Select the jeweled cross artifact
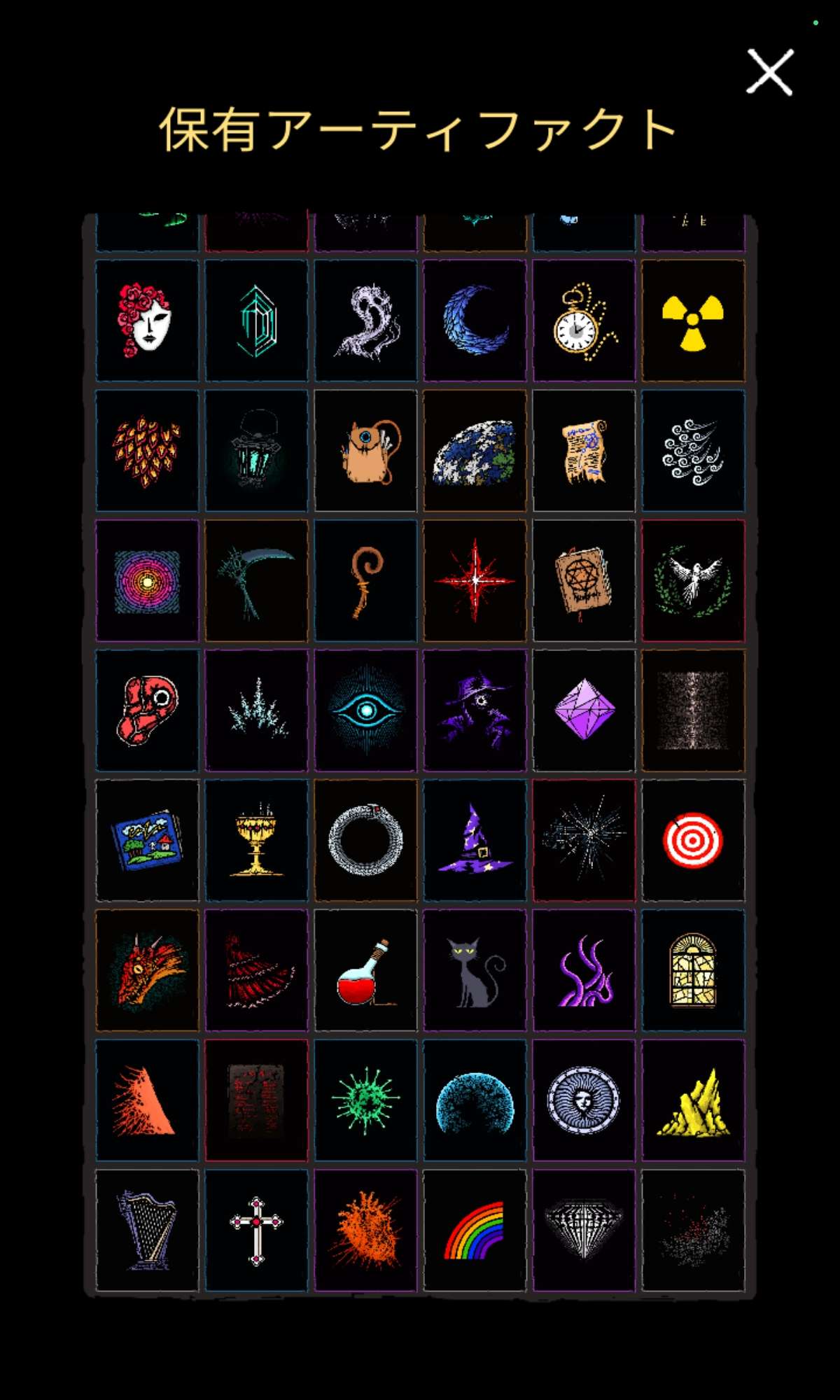 click(256, 1230)
